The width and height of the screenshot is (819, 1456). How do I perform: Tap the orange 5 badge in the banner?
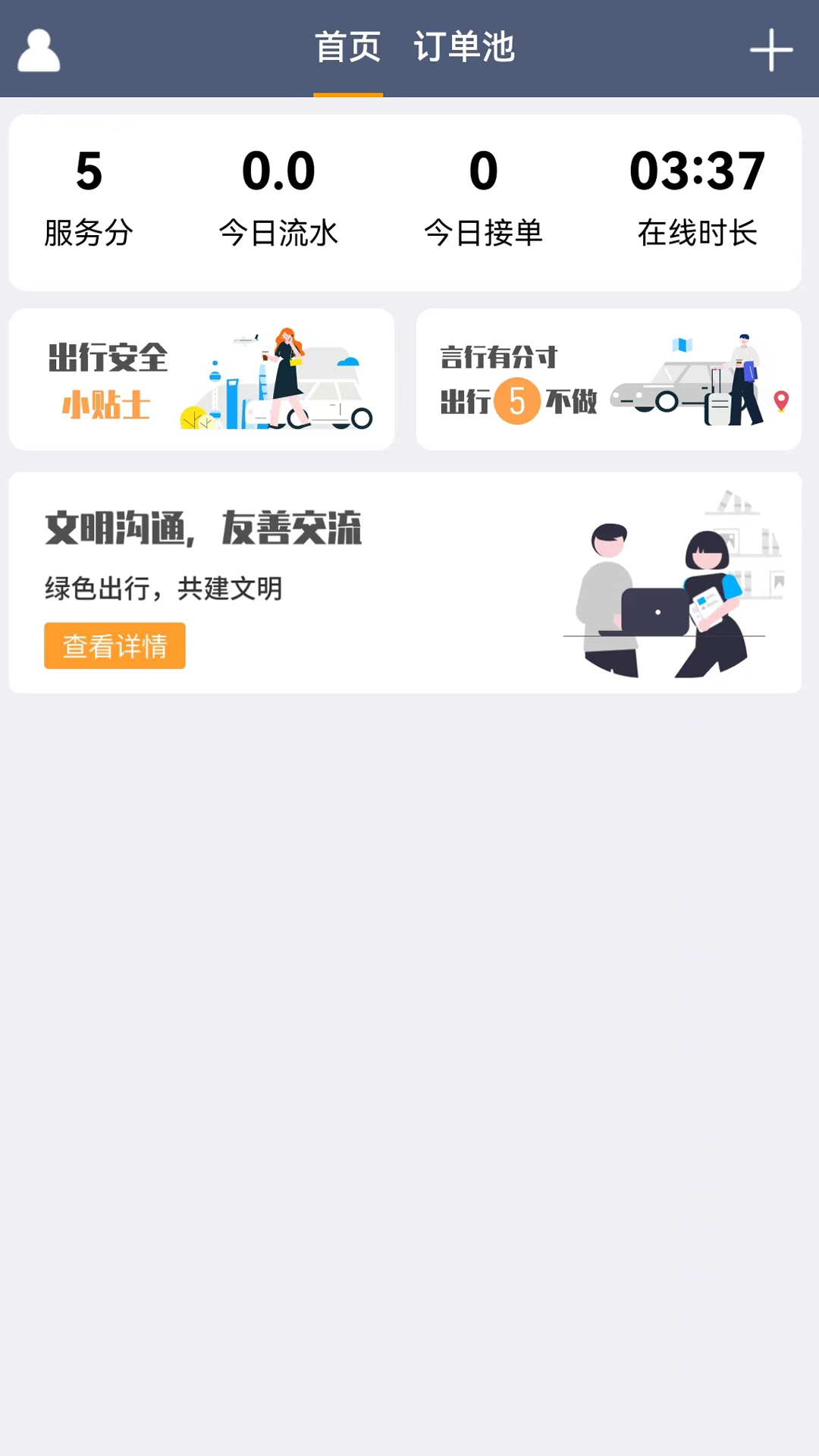(516, 401)
